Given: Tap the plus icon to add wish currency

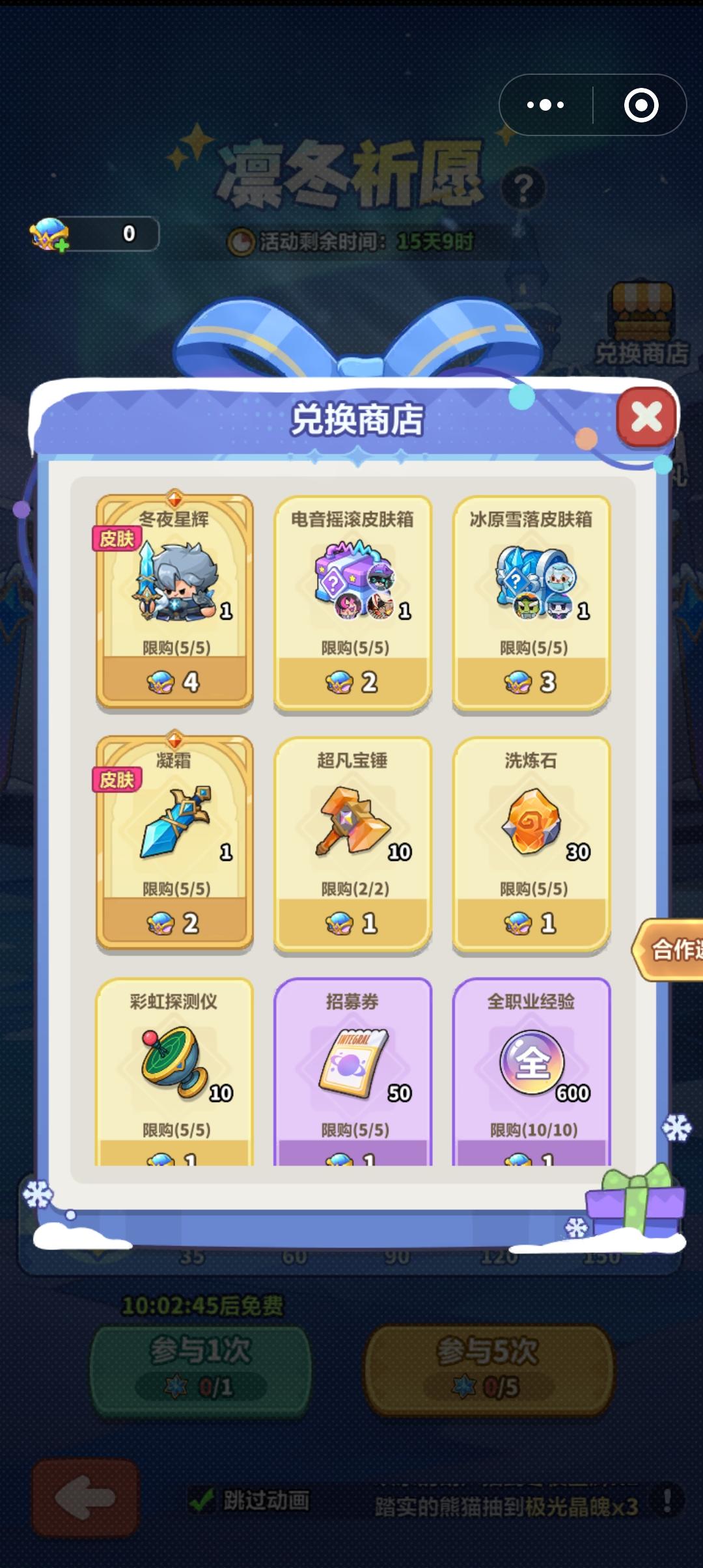Looking at the screenshot, I should coord(61,245).
